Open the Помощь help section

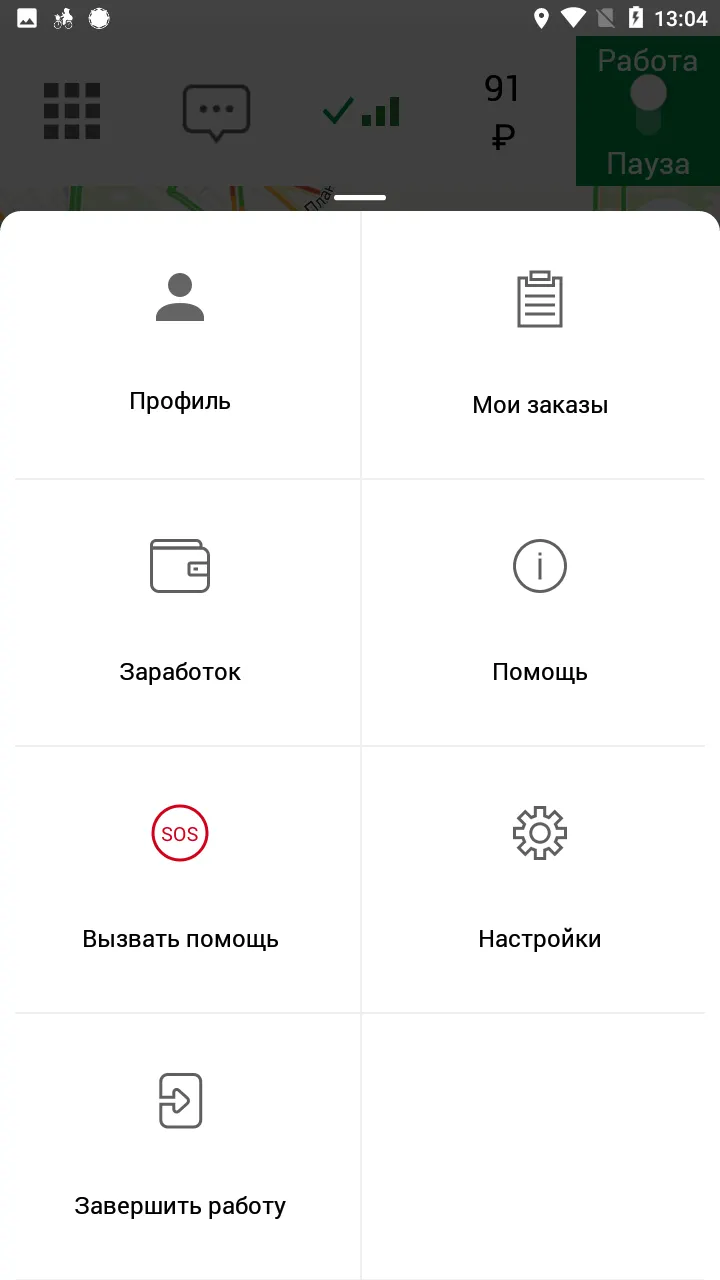click(540, 613)
